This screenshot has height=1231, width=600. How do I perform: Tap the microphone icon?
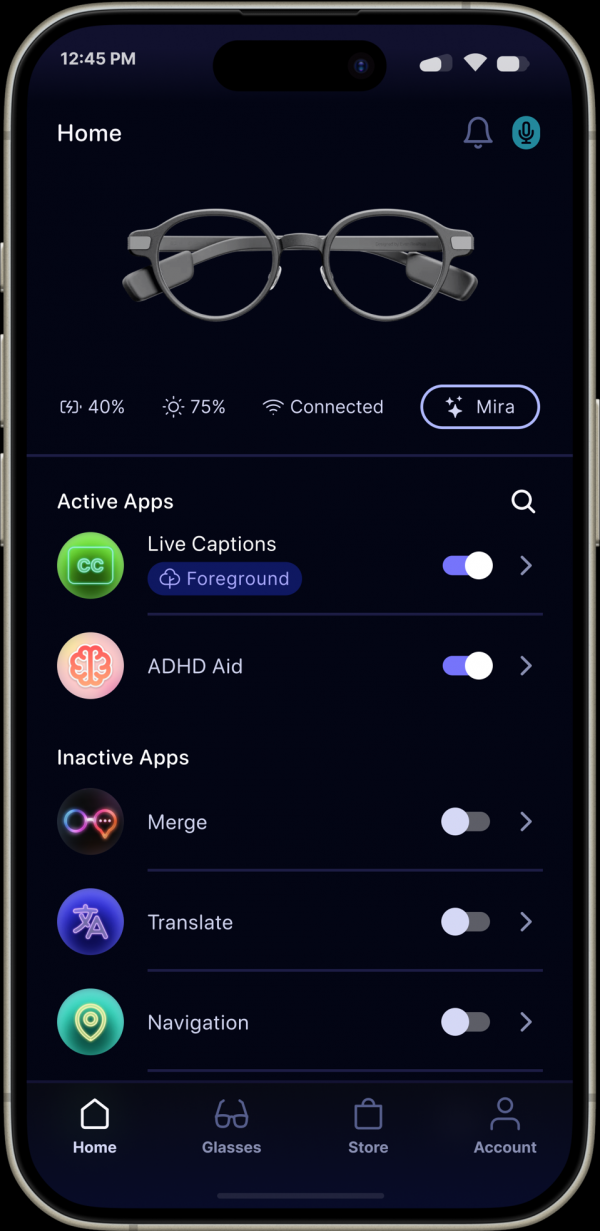(x=526, y=133)
